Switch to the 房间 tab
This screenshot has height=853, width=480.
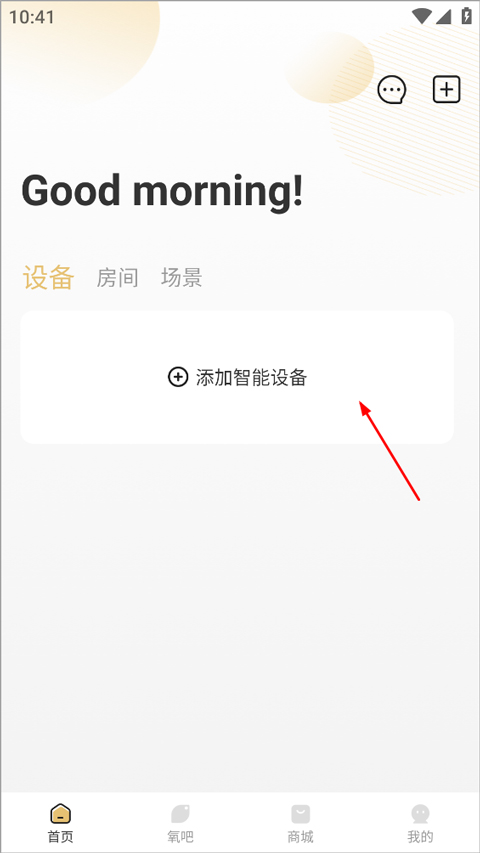(x=117, y=278)
